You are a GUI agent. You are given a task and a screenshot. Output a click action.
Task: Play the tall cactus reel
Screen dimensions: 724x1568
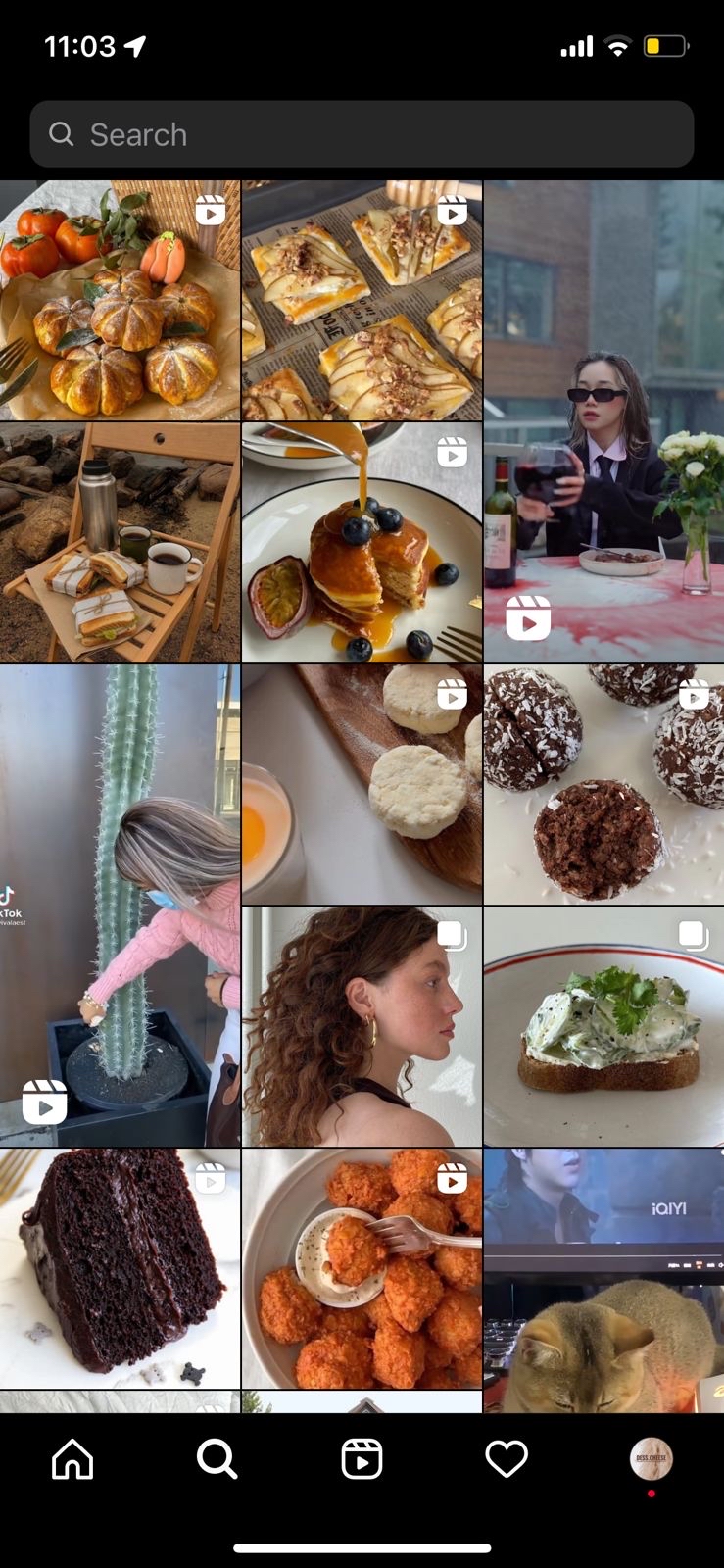(120, 905)
